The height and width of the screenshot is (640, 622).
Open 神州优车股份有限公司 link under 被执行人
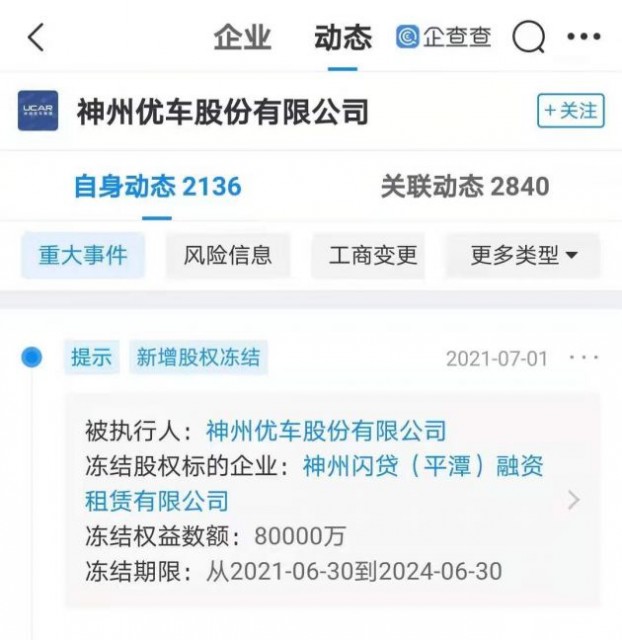click(x=326, y=431)
